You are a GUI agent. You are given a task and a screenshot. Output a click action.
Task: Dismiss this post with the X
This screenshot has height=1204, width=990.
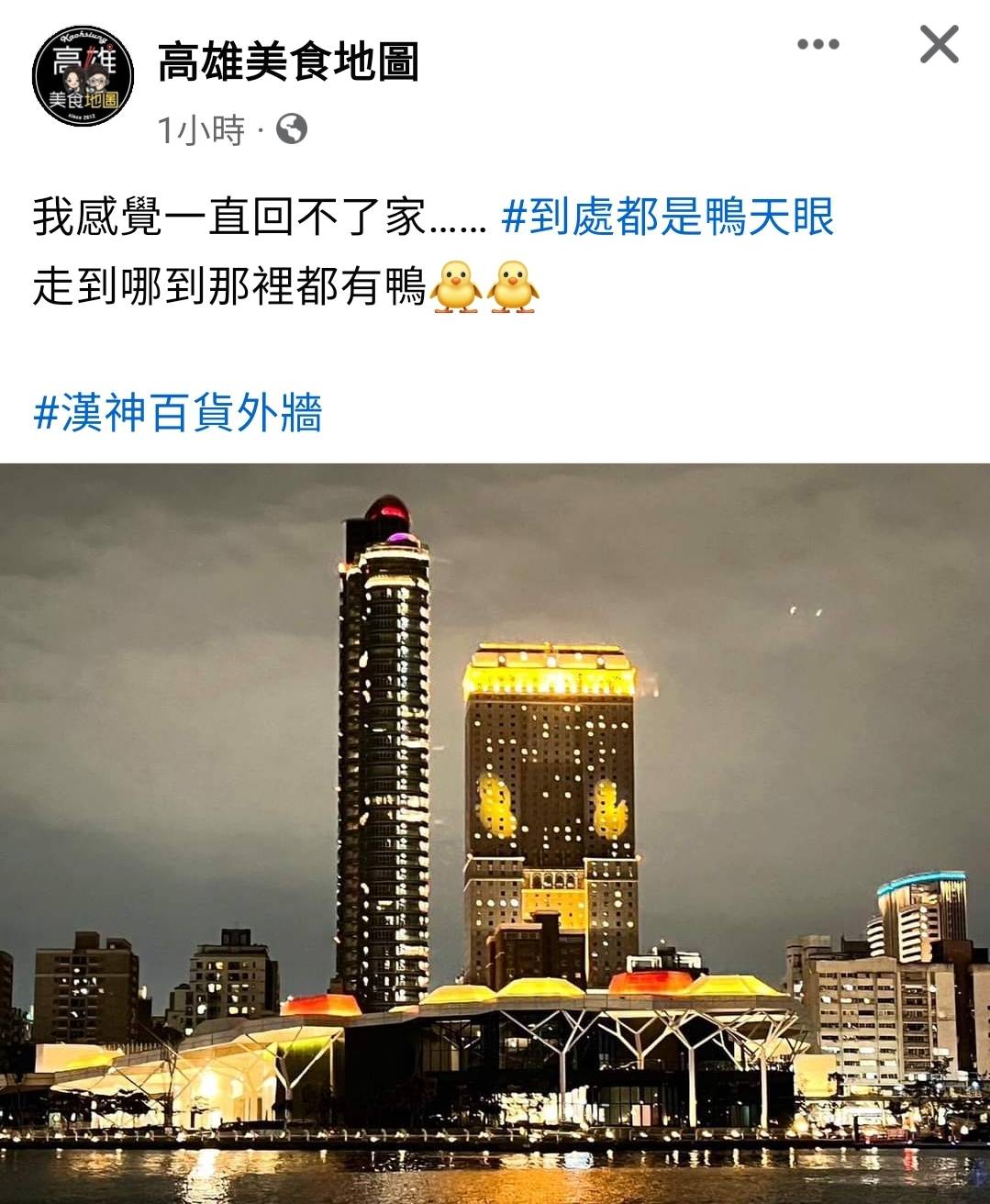[939, 44]
